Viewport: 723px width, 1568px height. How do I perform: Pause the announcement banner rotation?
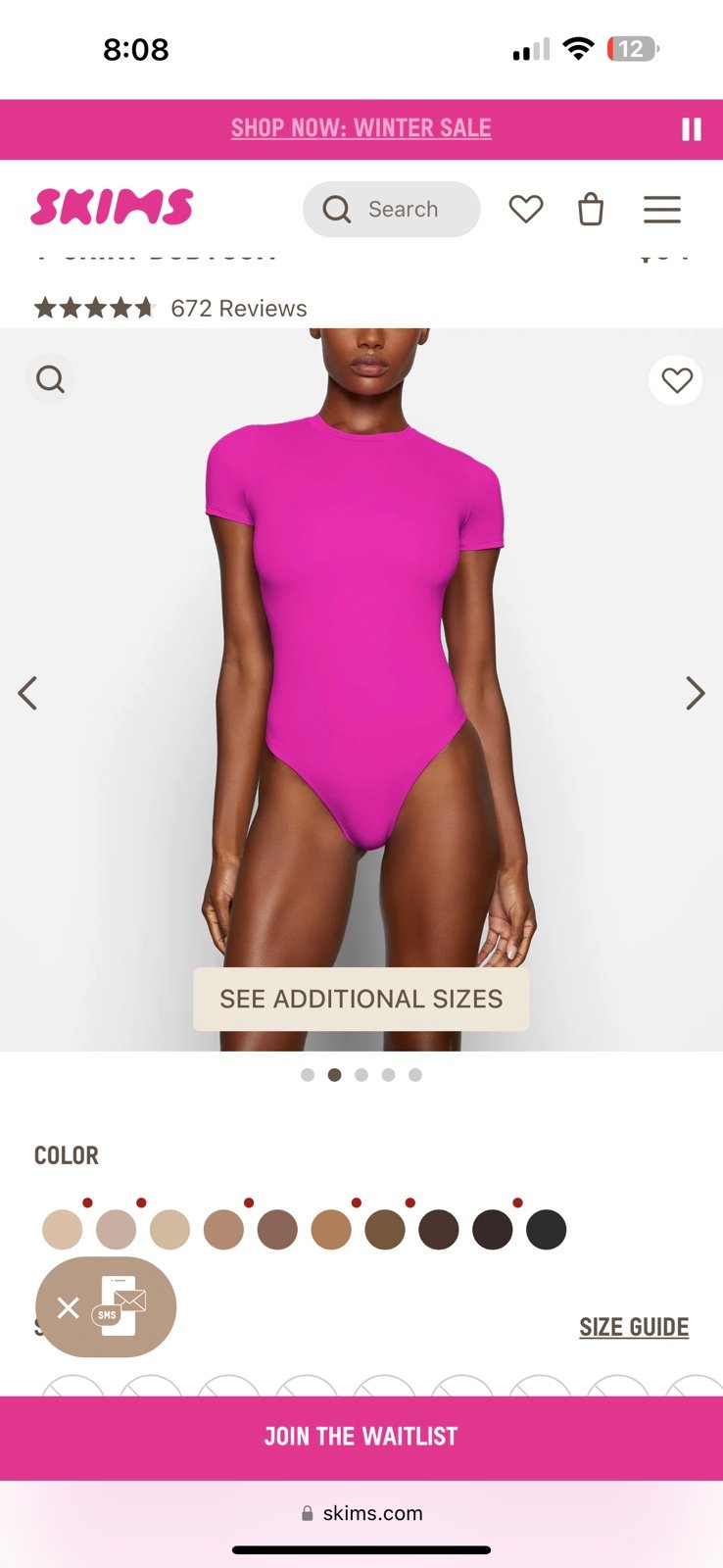tap(692, 129)
